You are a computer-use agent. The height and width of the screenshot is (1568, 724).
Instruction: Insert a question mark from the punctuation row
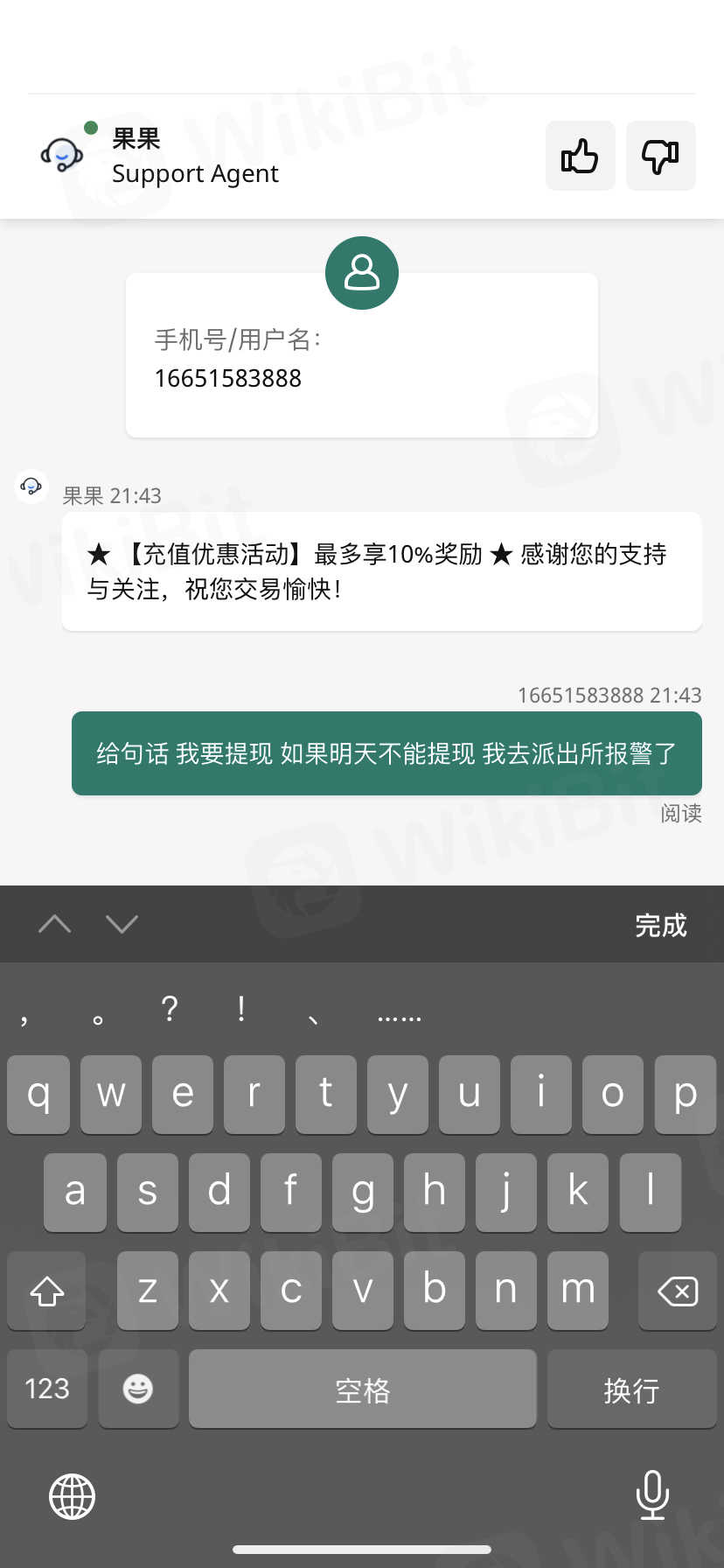170,1010
